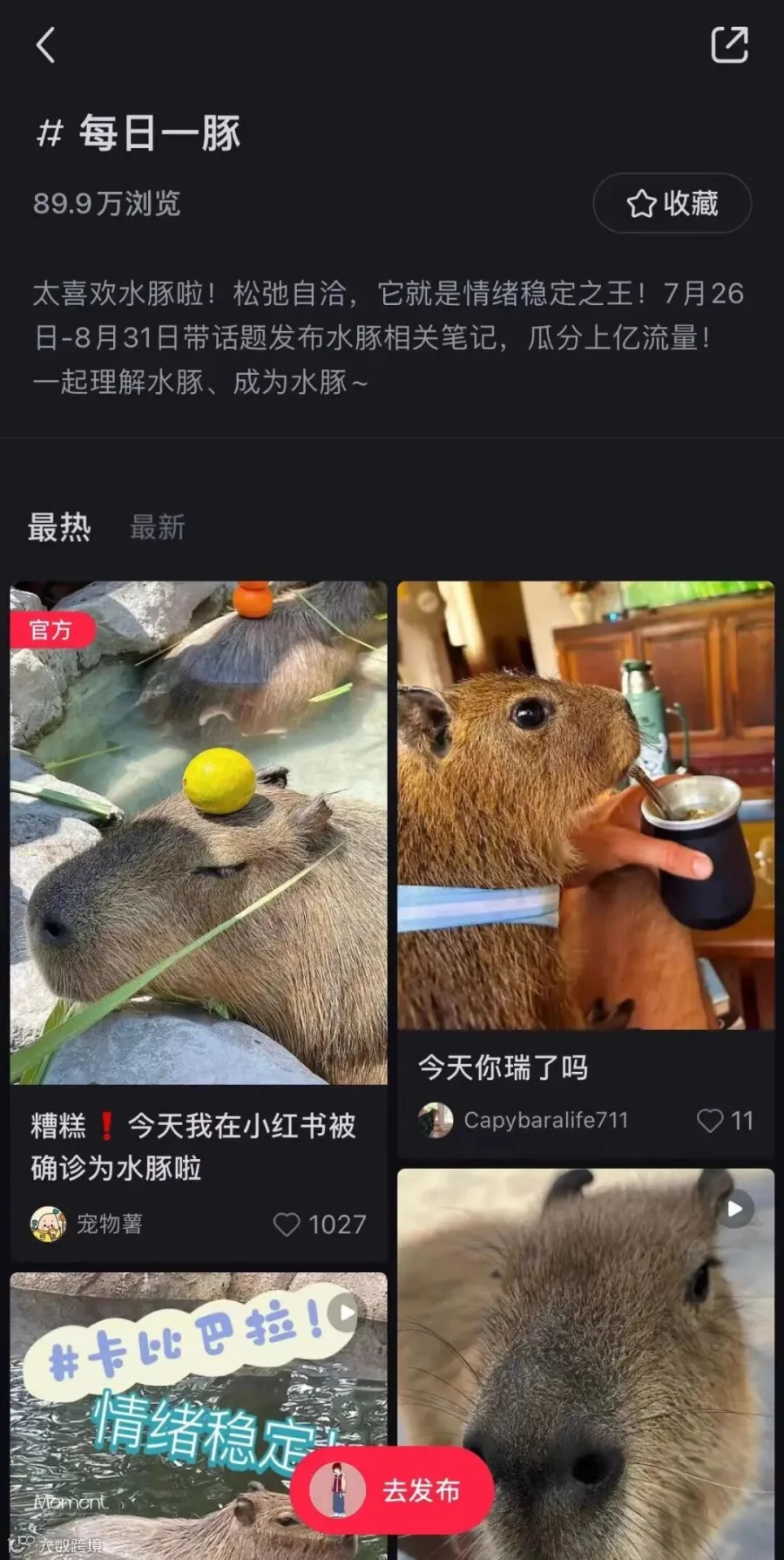Share this topic page

729,45
